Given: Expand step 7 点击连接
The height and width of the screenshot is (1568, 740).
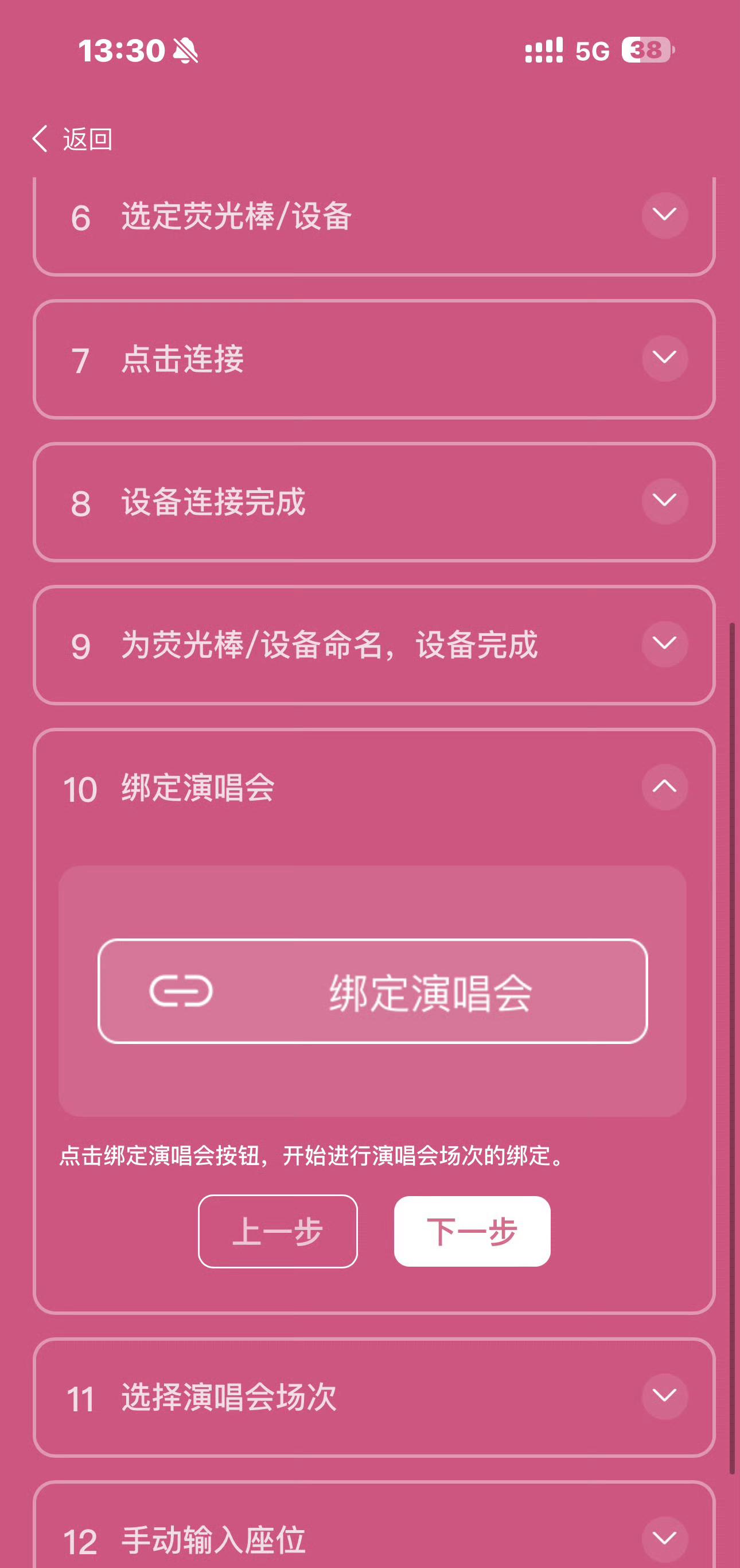Looking at the screenshot, I should coord(664,359).
